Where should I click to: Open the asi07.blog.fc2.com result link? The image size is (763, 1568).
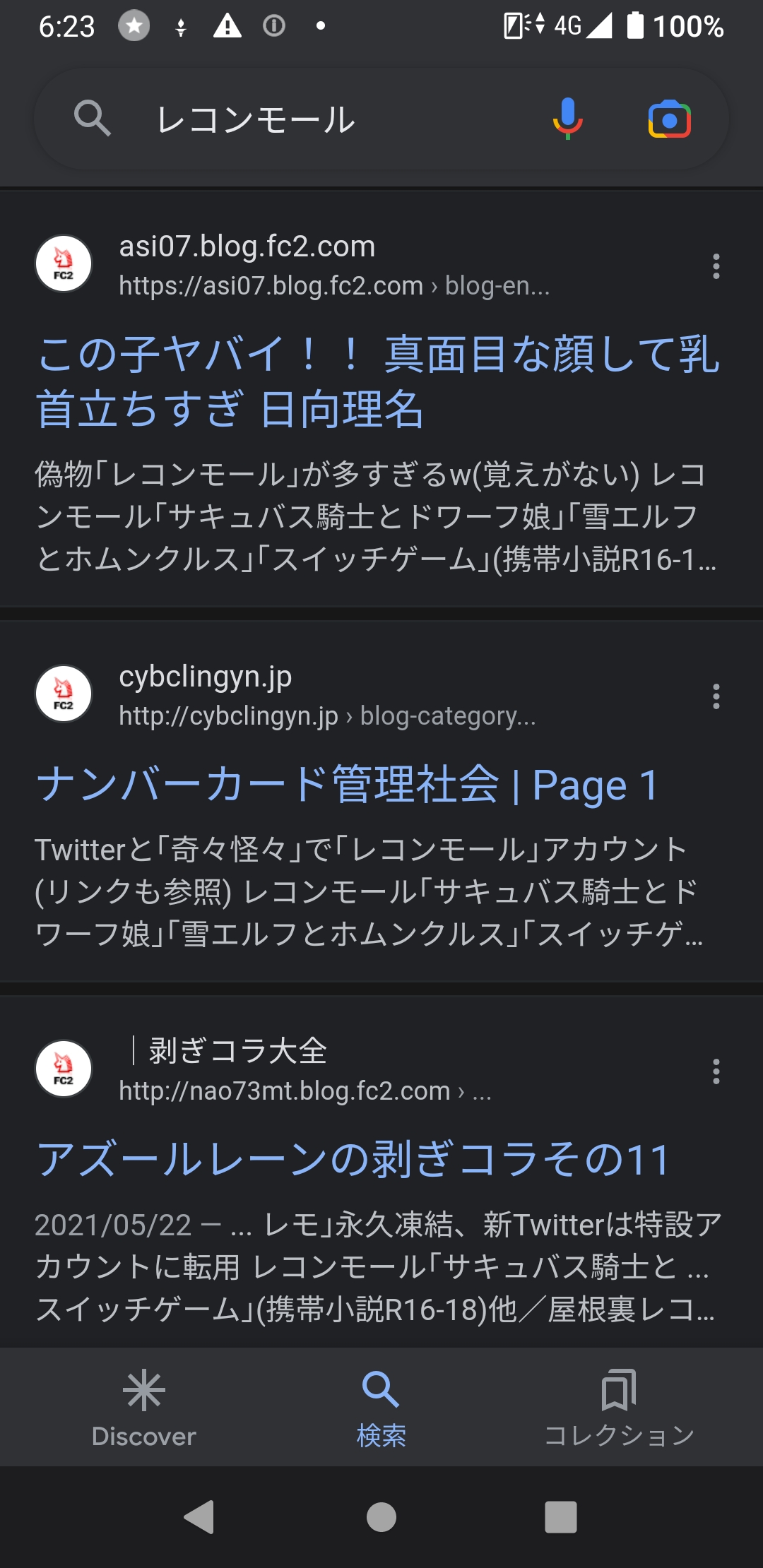coord(377,381)
